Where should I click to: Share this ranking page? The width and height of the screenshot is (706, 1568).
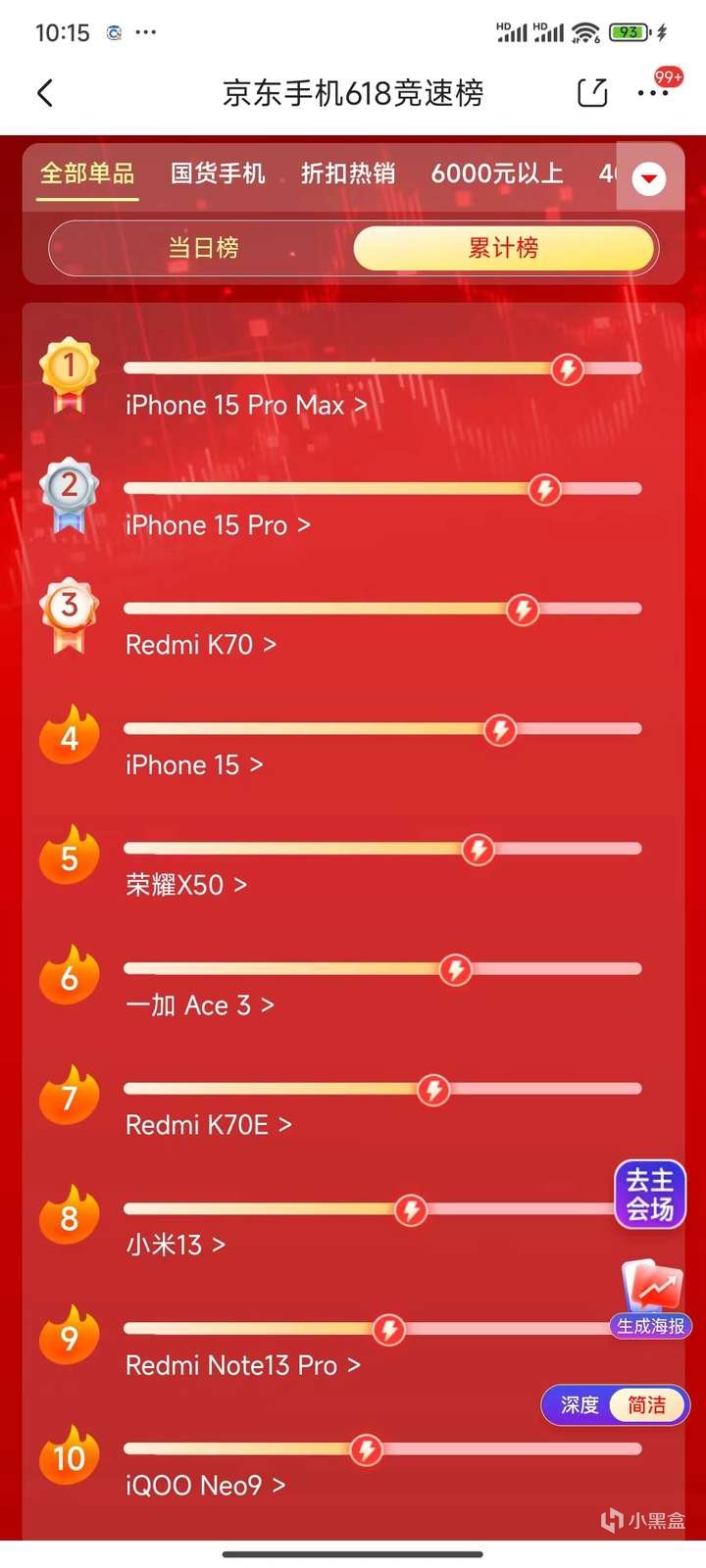click(592, 93)
